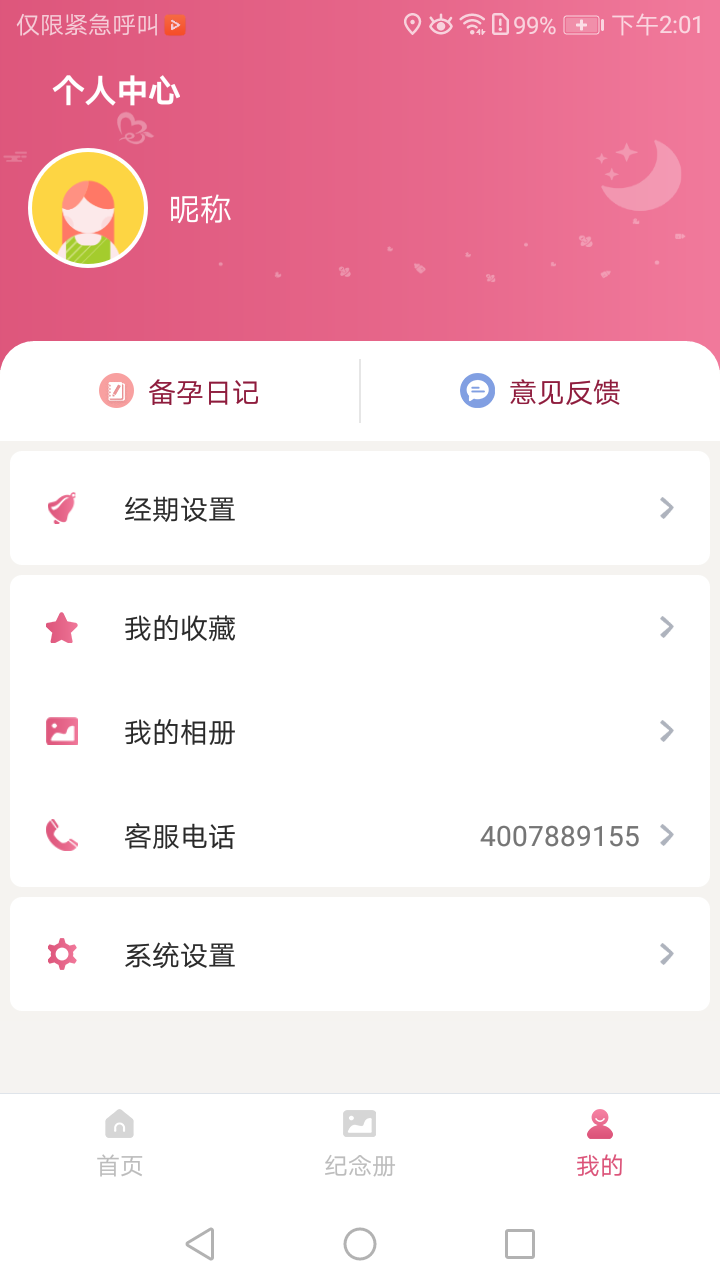
Task: Open the 系统设置 gear icon
Action: [62, 954]
